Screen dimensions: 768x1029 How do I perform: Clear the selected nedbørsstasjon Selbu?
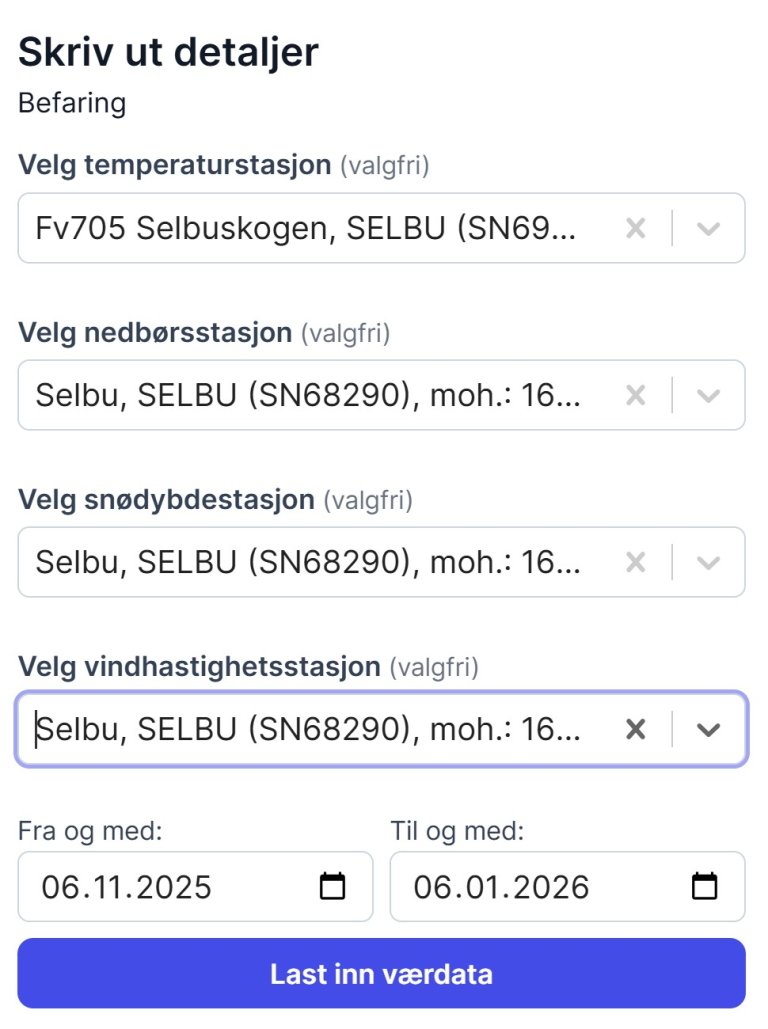[x=635, y=395]
